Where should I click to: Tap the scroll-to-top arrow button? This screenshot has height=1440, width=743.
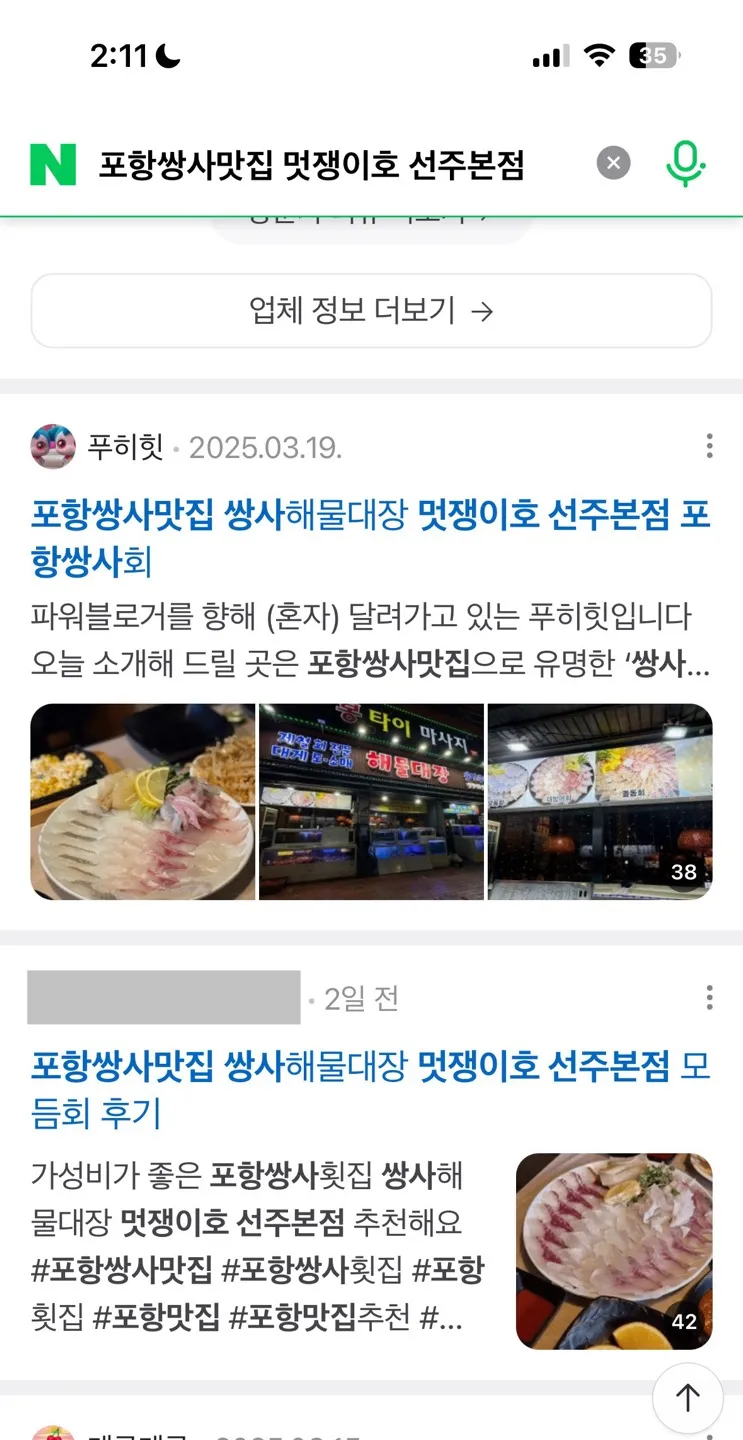(x=688, y=1398)
